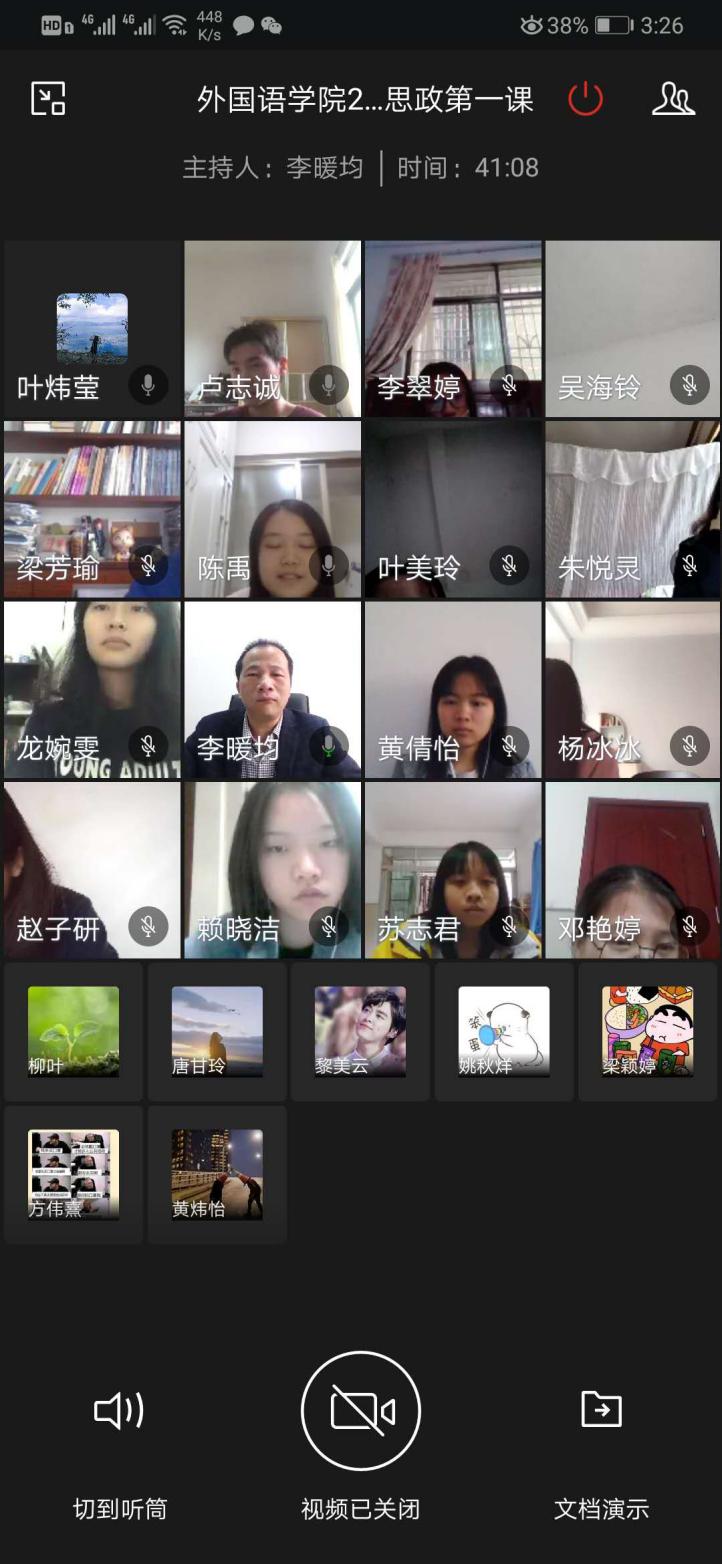Screen dimensions: 722x1564
Task: Select 陈禹's video tile
Action: 272,509
